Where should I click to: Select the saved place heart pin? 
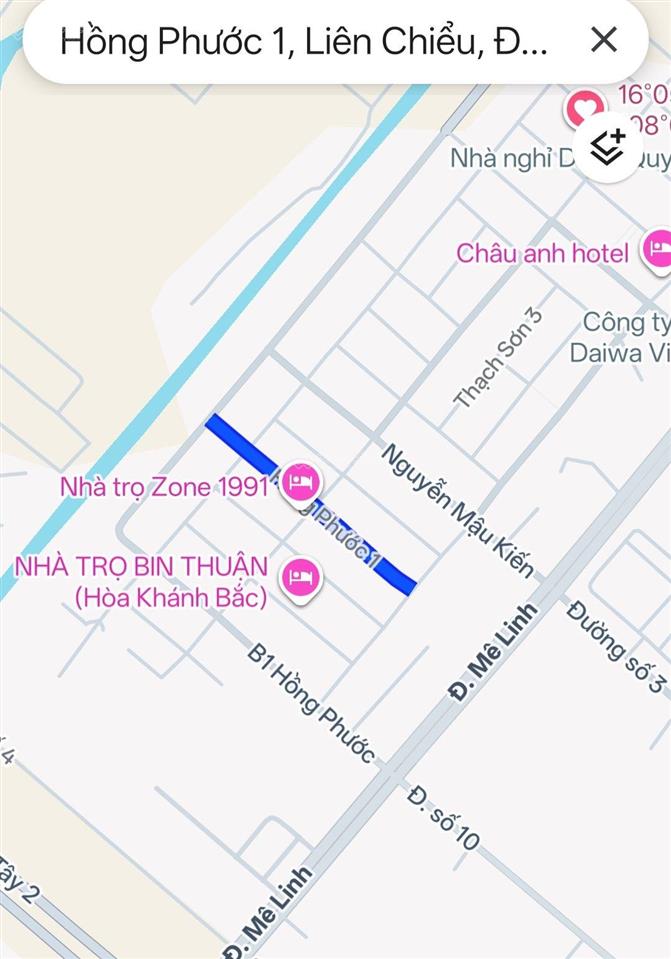click(x=584, y=106)
